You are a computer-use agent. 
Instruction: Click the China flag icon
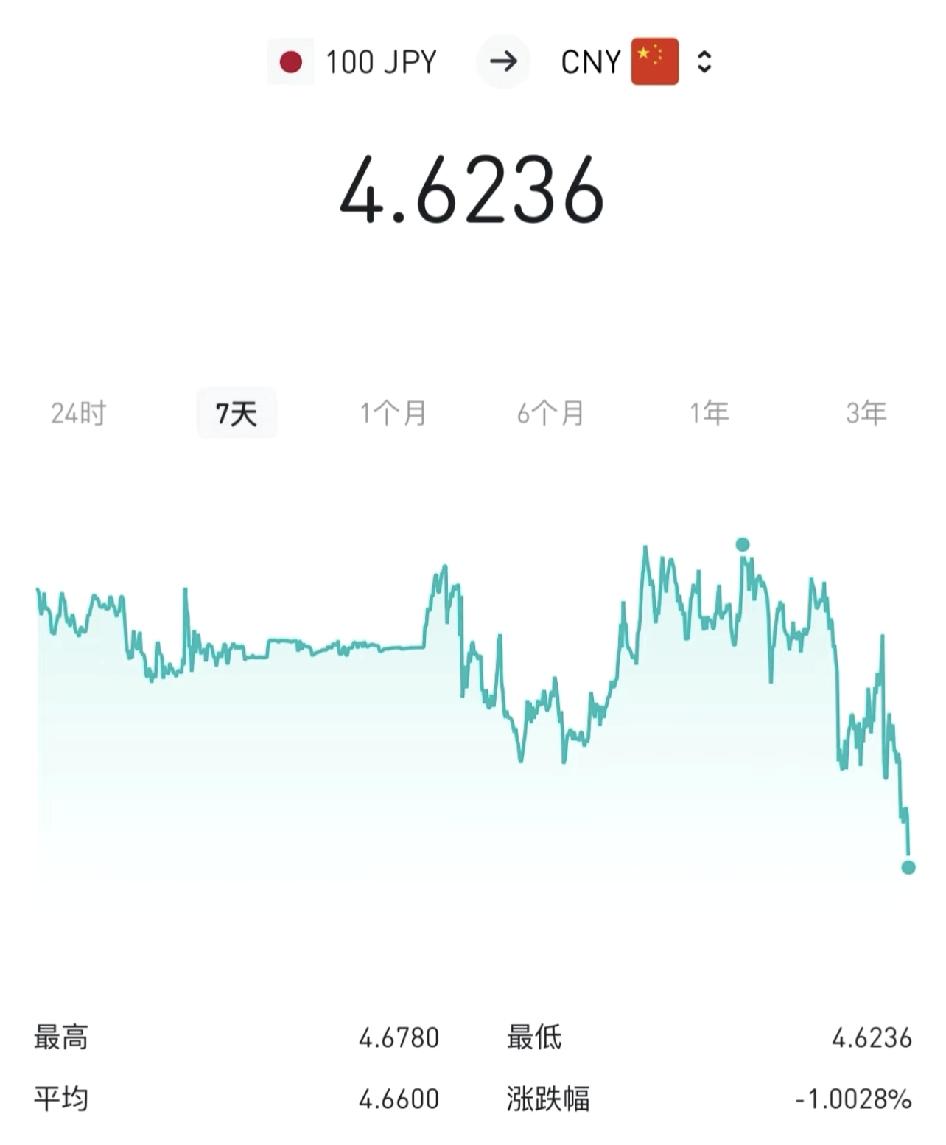click(653, 62)
